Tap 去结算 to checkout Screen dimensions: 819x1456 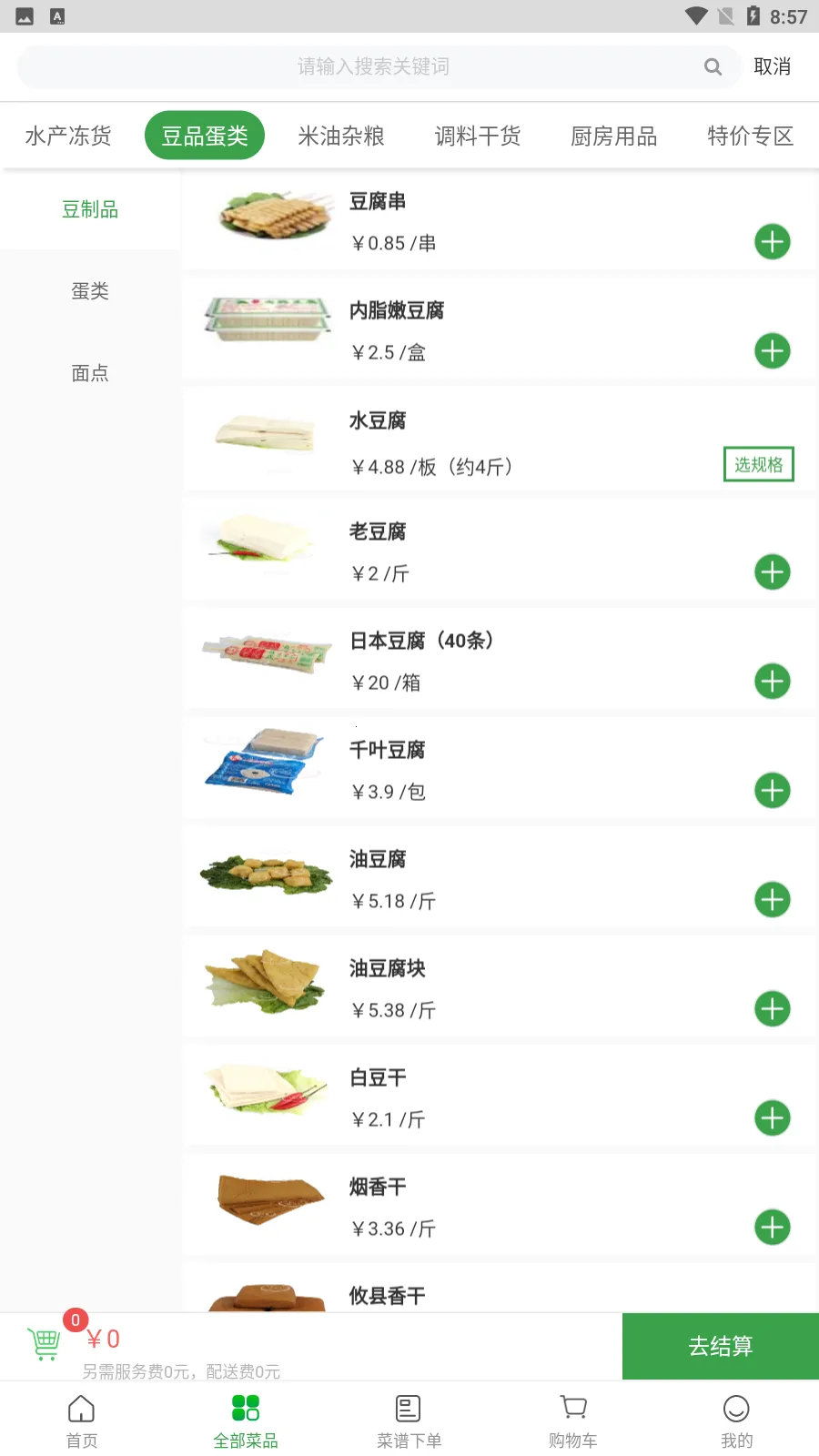(x=720, y=1346)
